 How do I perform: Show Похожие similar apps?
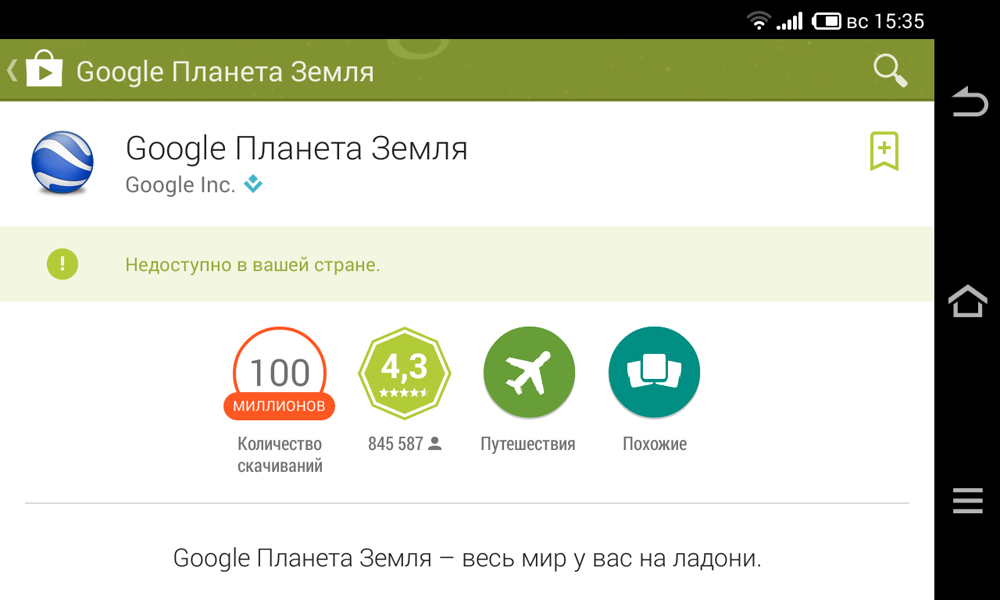pyautogui.click(x=654, y=373)
